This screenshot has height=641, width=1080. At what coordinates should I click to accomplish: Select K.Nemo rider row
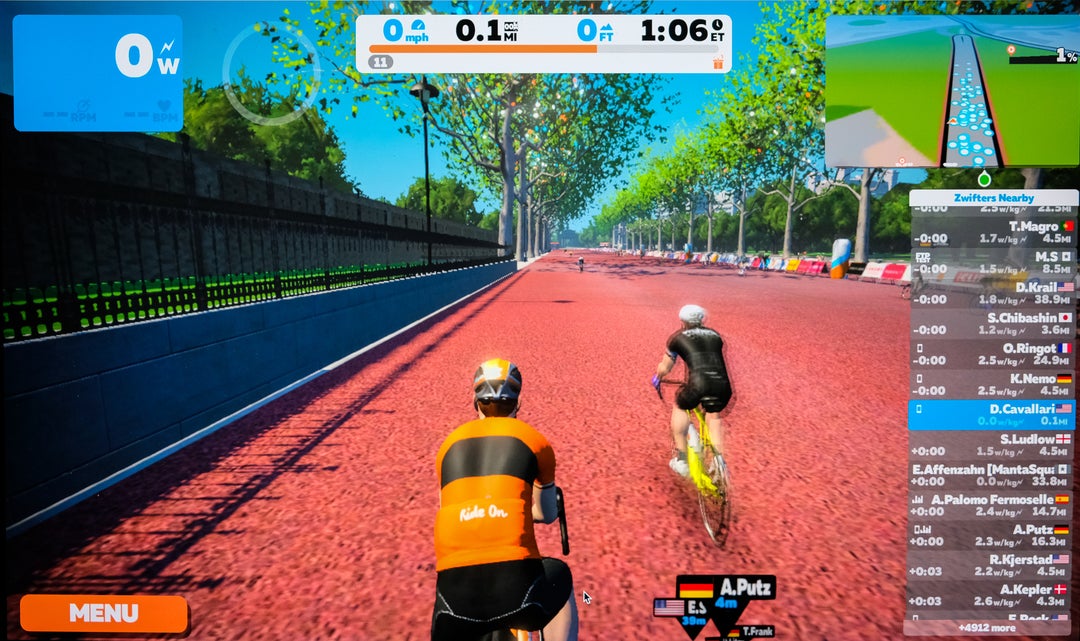click(x=992, y=385)
